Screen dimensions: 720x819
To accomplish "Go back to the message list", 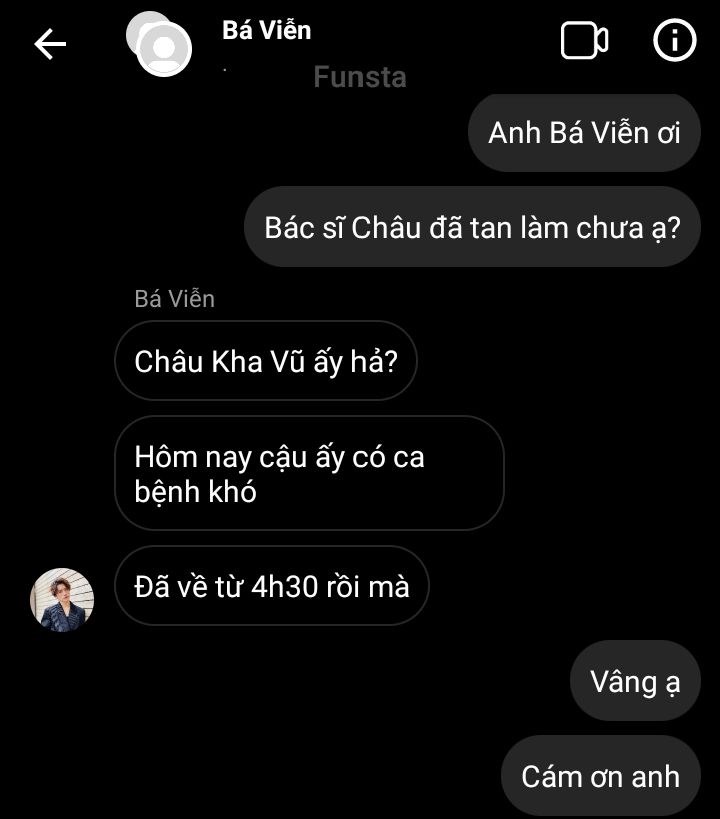I will pos(50,44).
